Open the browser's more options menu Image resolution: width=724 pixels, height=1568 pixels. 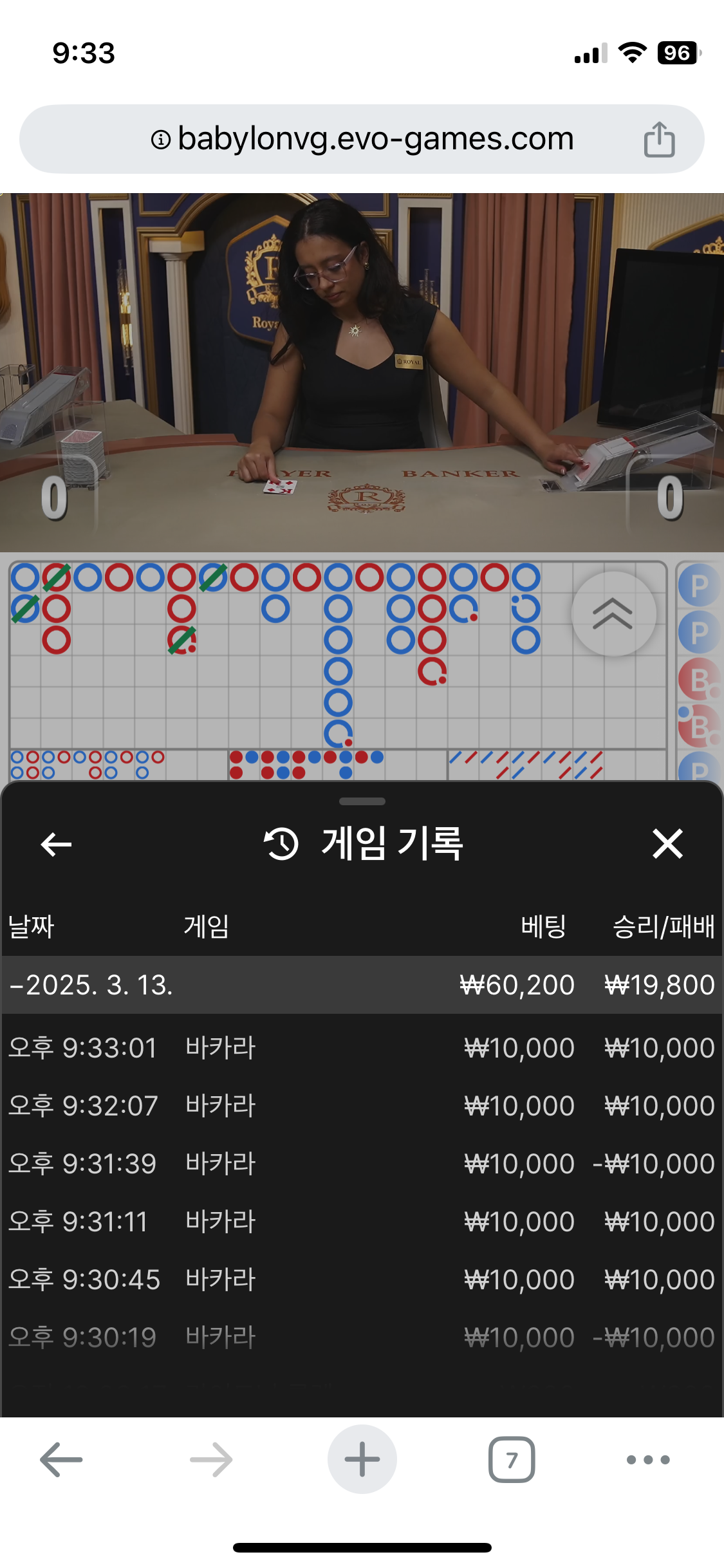pos(648,1459)
